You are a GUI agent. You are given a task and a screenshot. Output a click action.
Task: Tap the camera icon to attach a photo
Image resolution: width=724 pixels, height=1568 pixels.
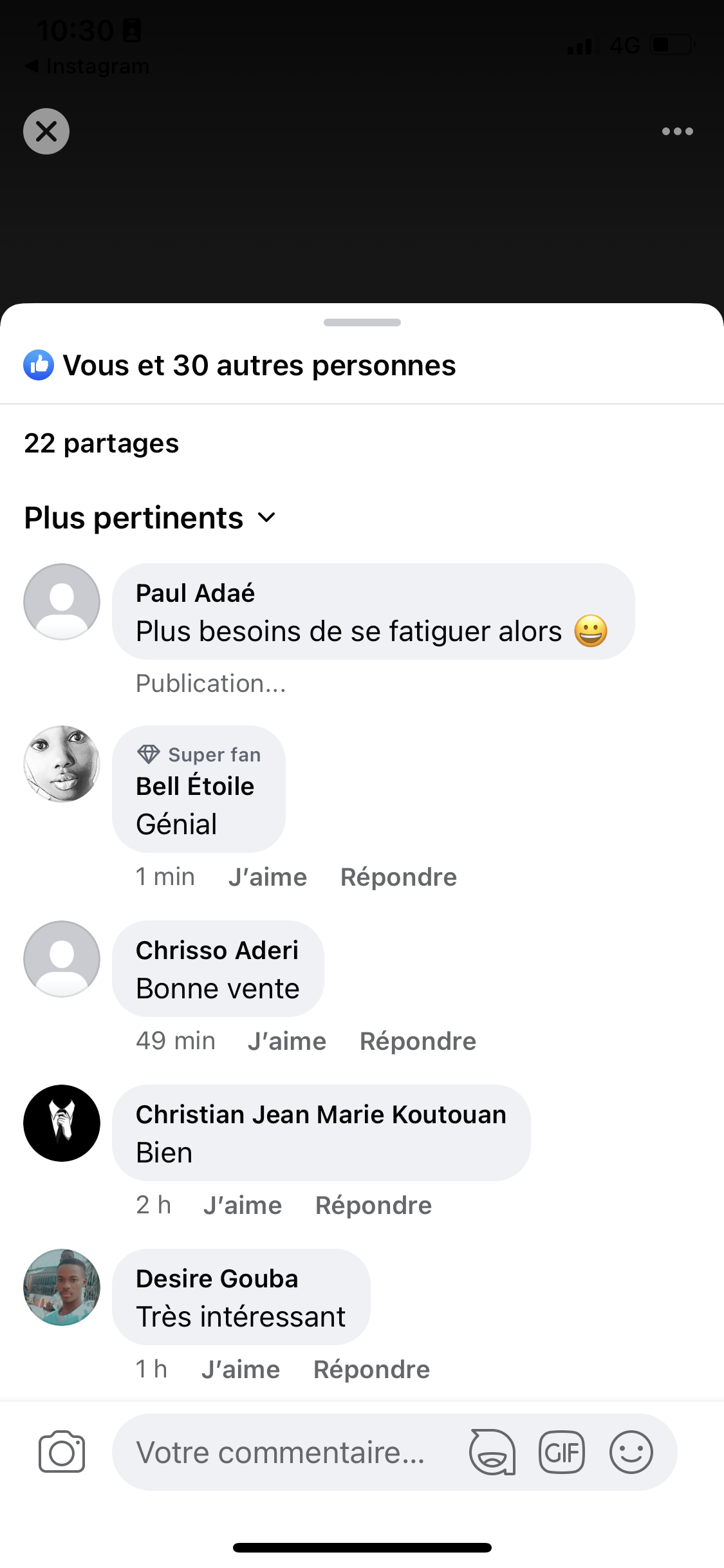(62, 1452)
